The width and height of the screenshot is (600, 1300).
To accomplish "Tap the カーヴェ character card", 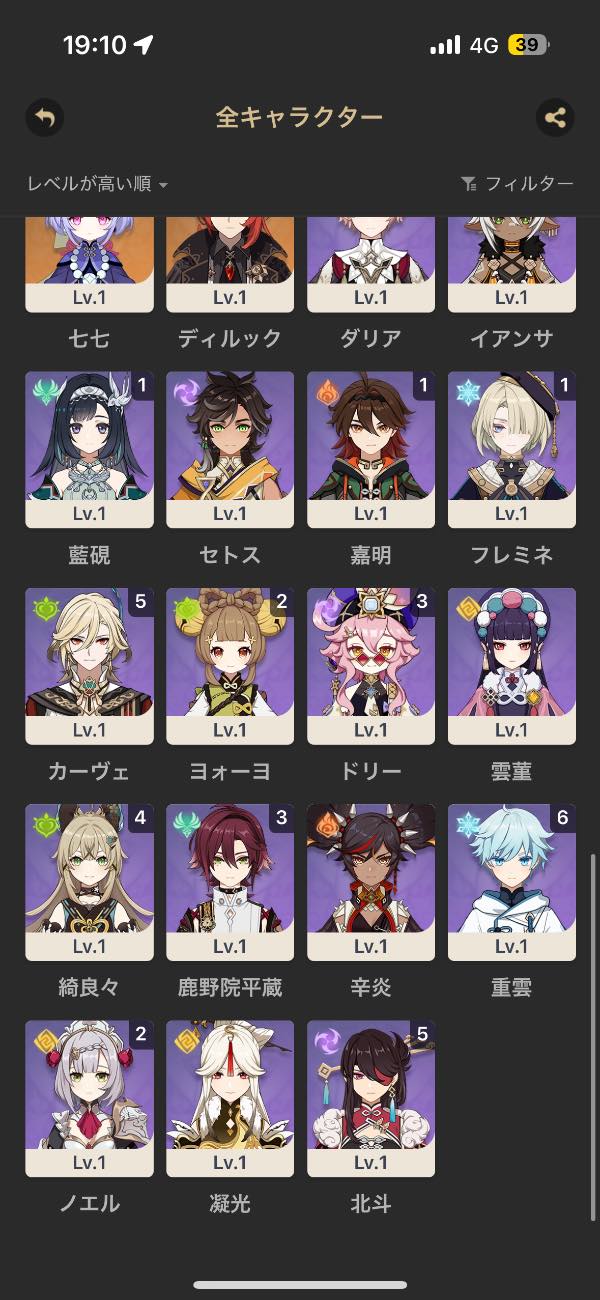I will [x=90, y=666].
